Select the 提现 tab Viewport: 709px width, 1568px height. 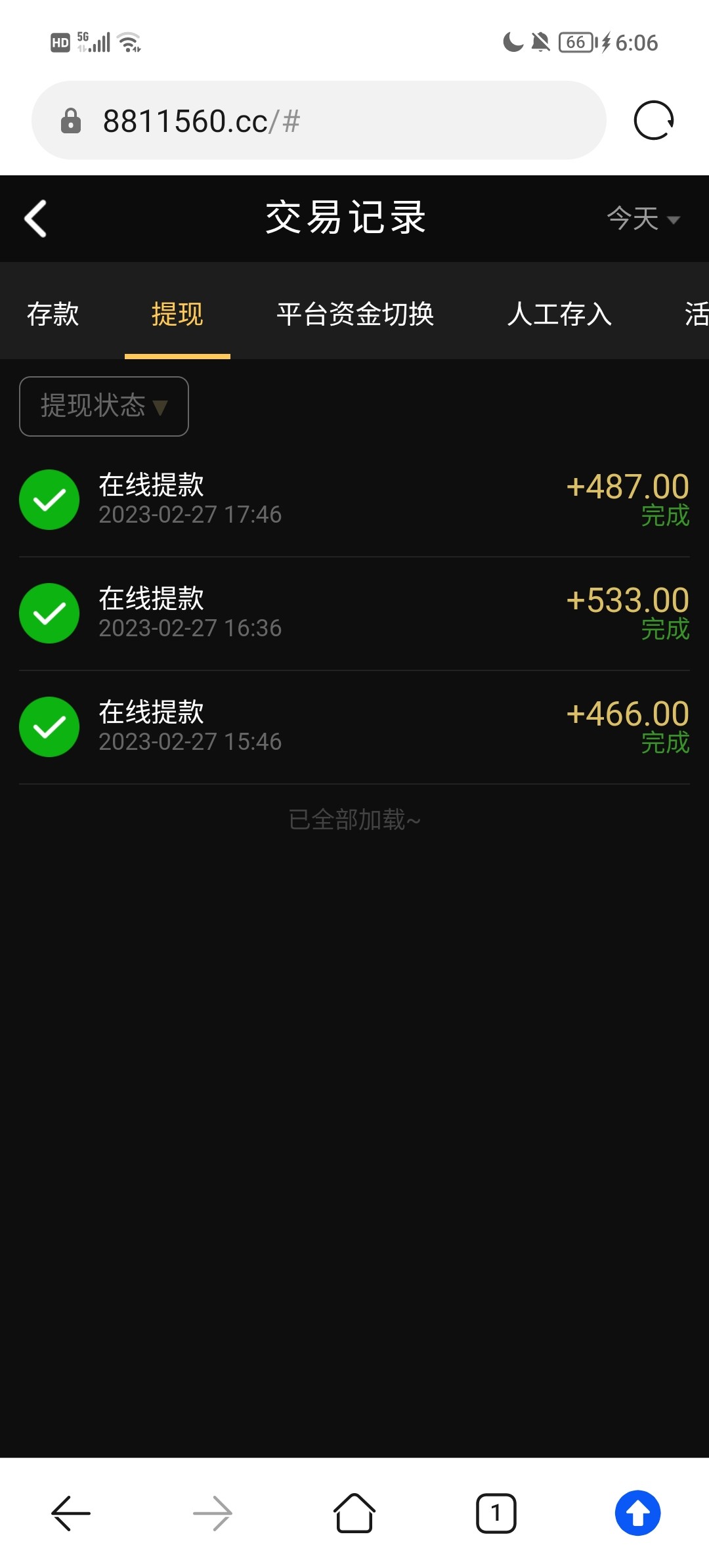tap(177, 314)
